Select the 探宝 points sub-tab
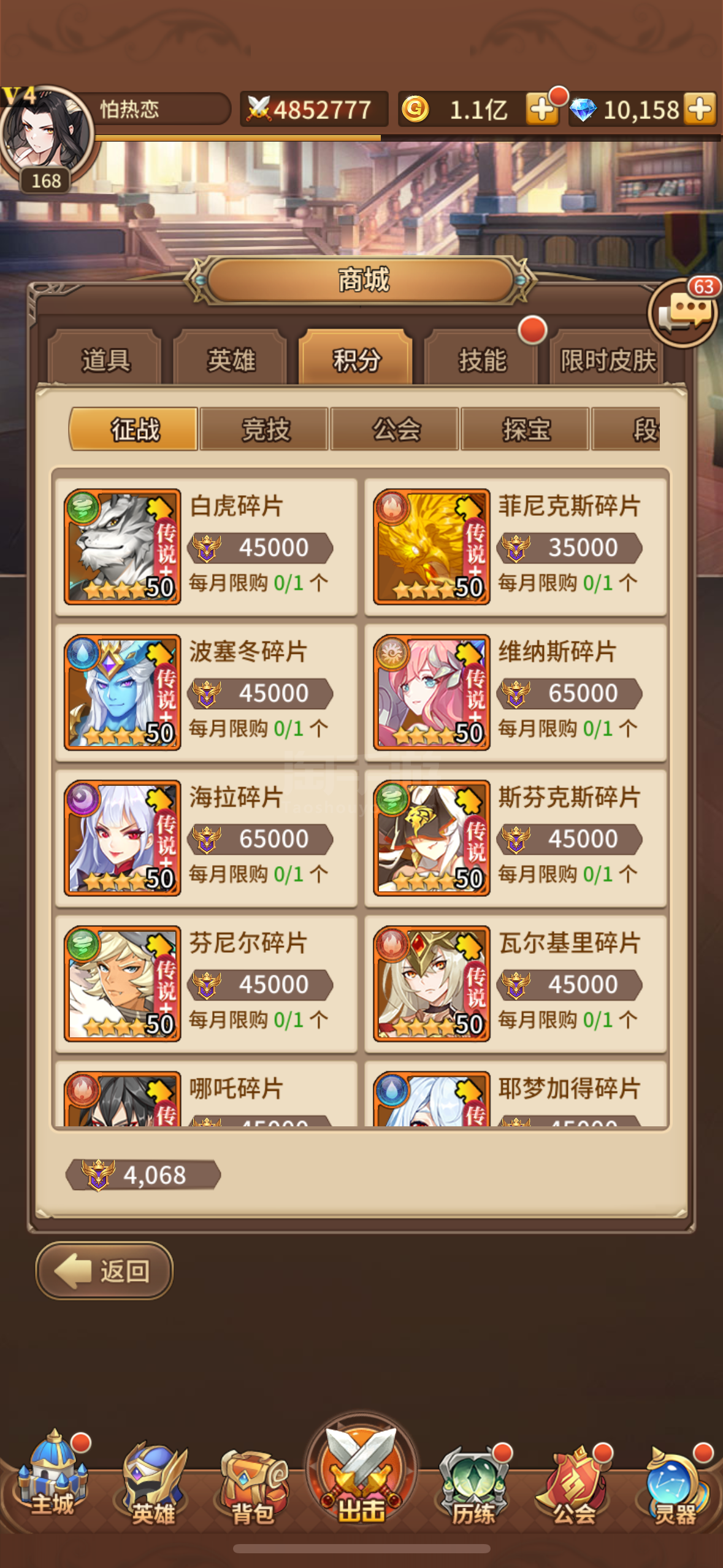 click(x=526, y=429)
